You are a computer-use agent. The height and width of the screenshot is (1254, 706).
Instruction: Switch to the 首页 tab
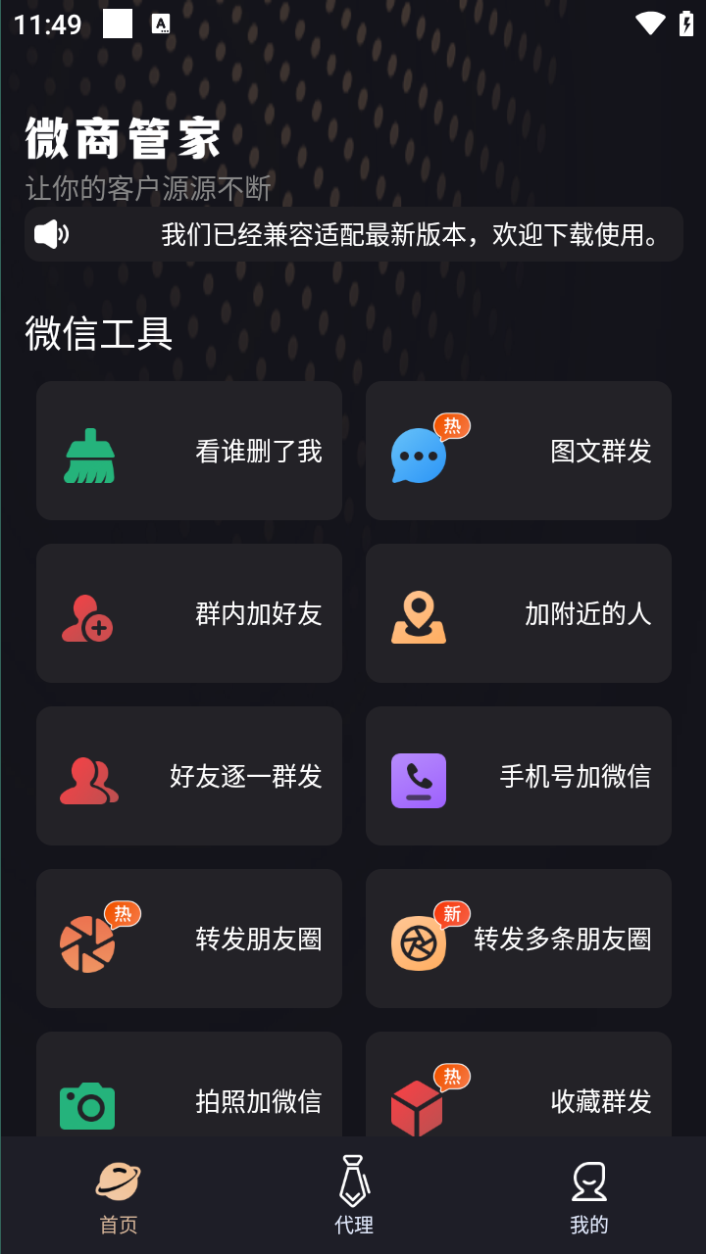point(118,1195)
